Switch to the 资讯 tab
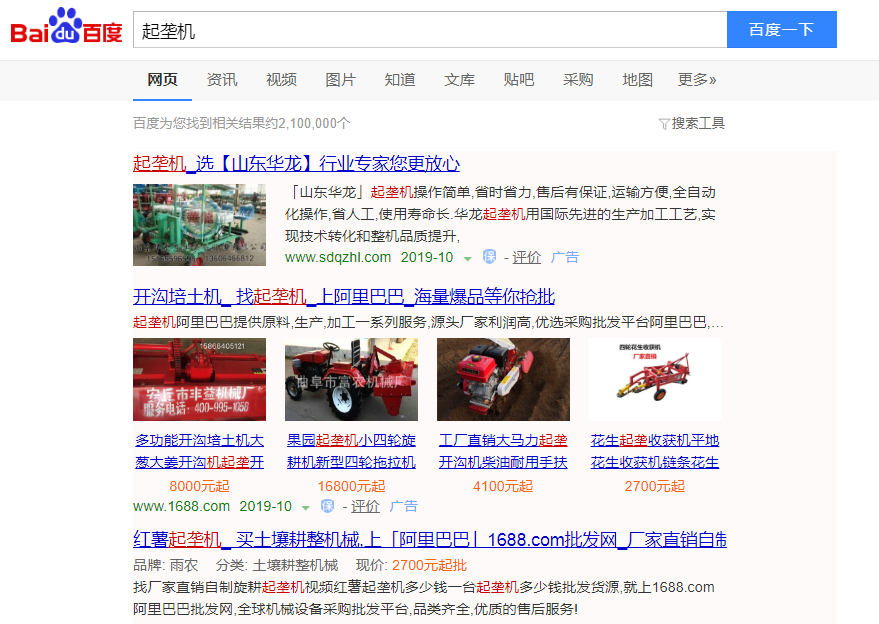Image resolution: width=879 pixels, height=624 pixels. (222, 80)
